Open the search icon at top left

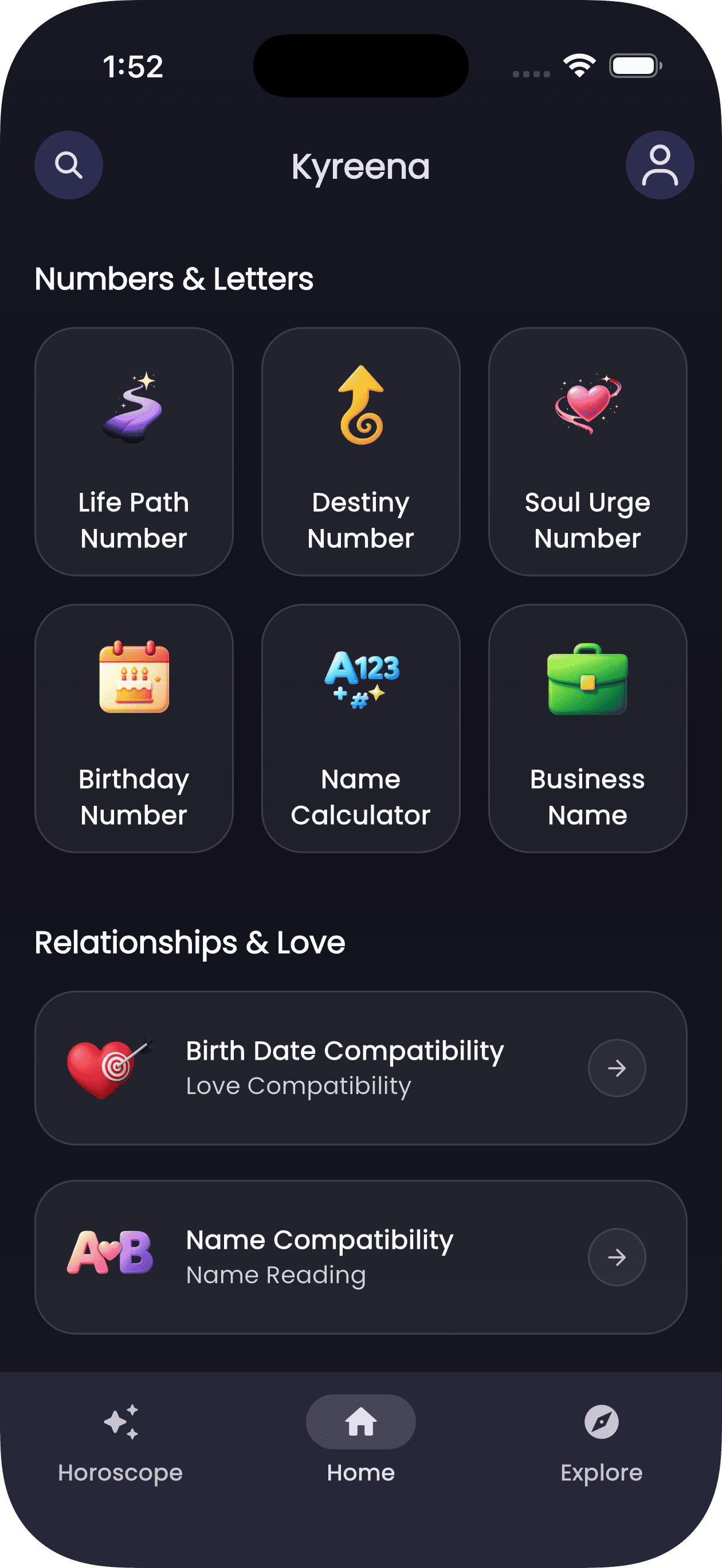pos(68,164)
